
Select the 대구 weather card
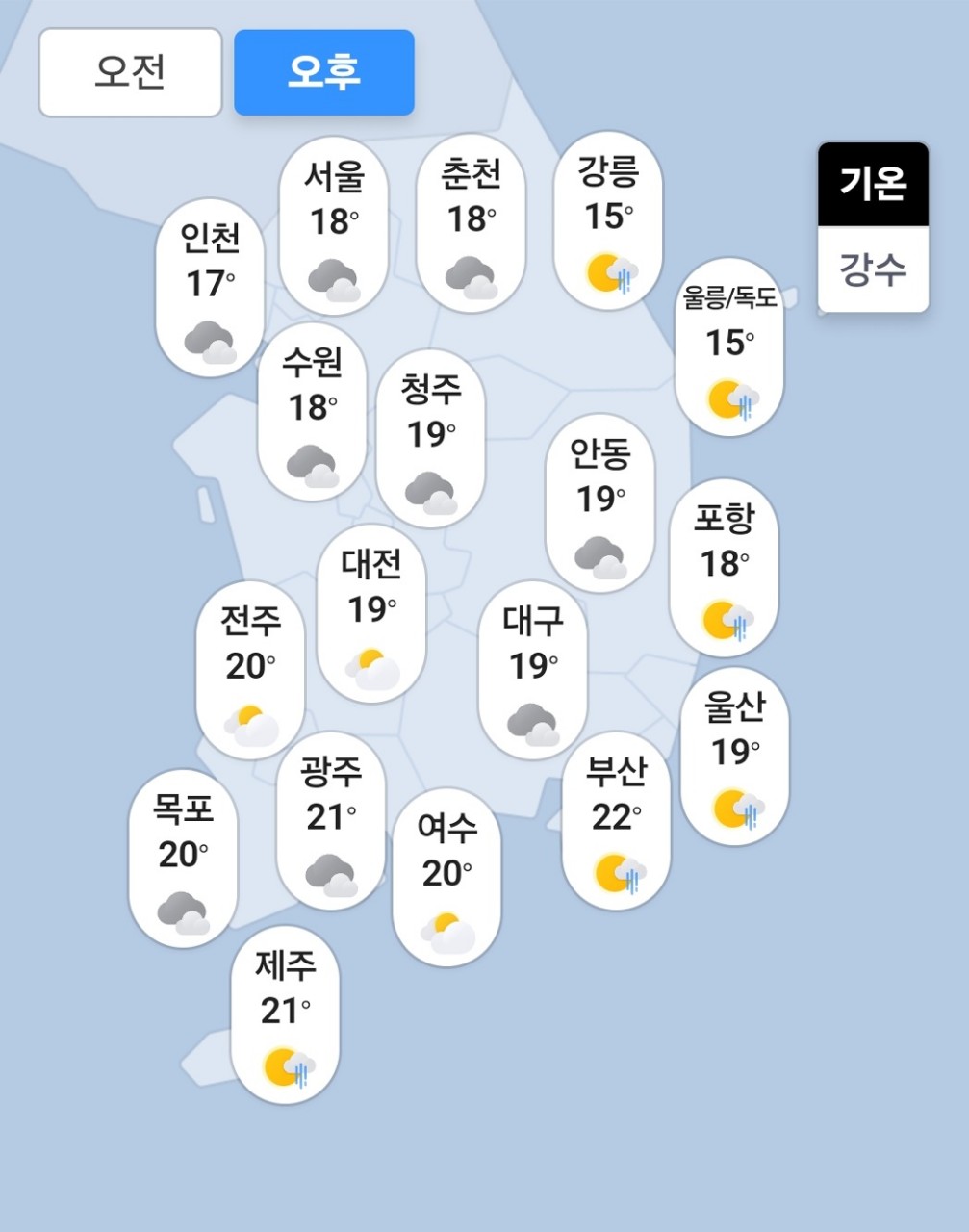pos(532,669)
